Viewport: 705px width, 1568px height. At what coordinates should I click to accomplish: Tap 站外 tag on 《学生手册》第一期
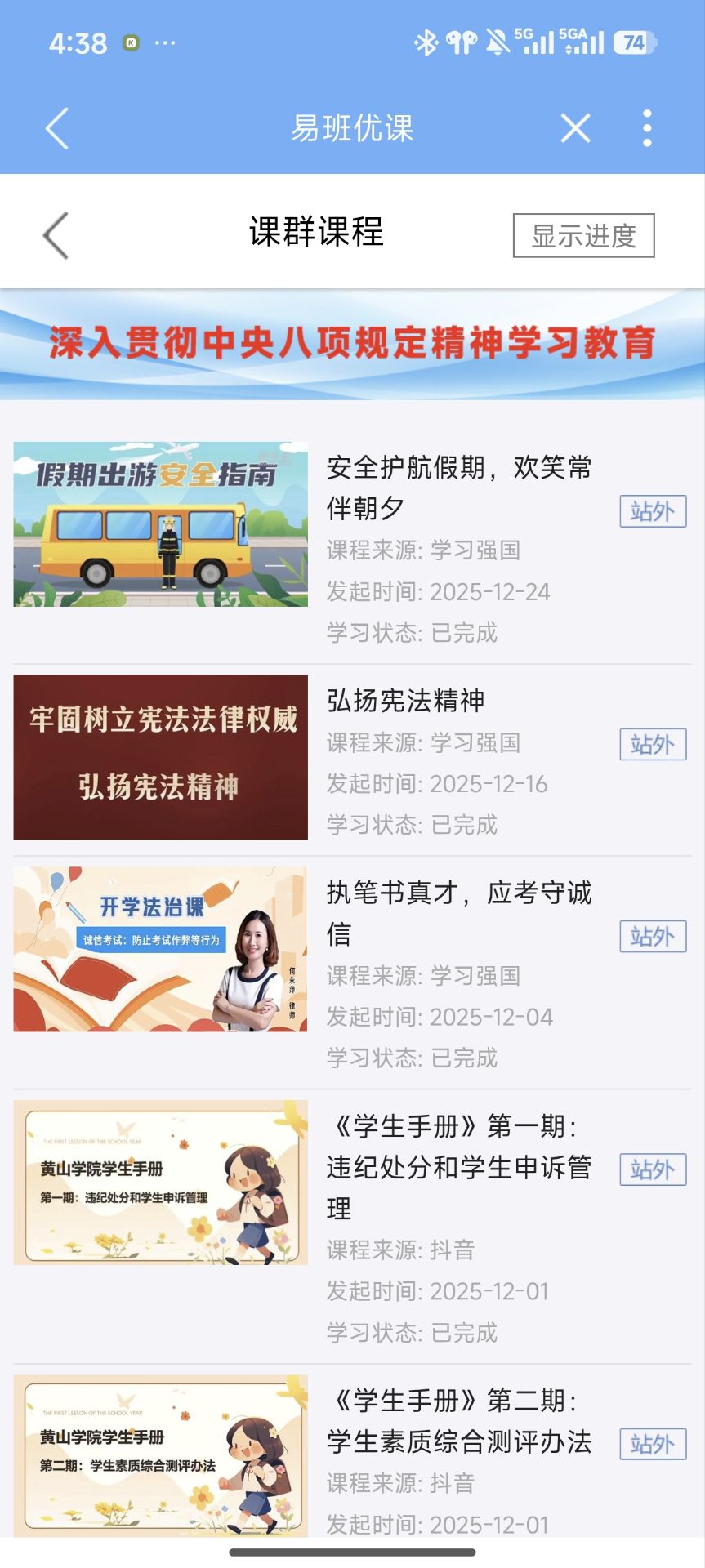[653, 1169]
